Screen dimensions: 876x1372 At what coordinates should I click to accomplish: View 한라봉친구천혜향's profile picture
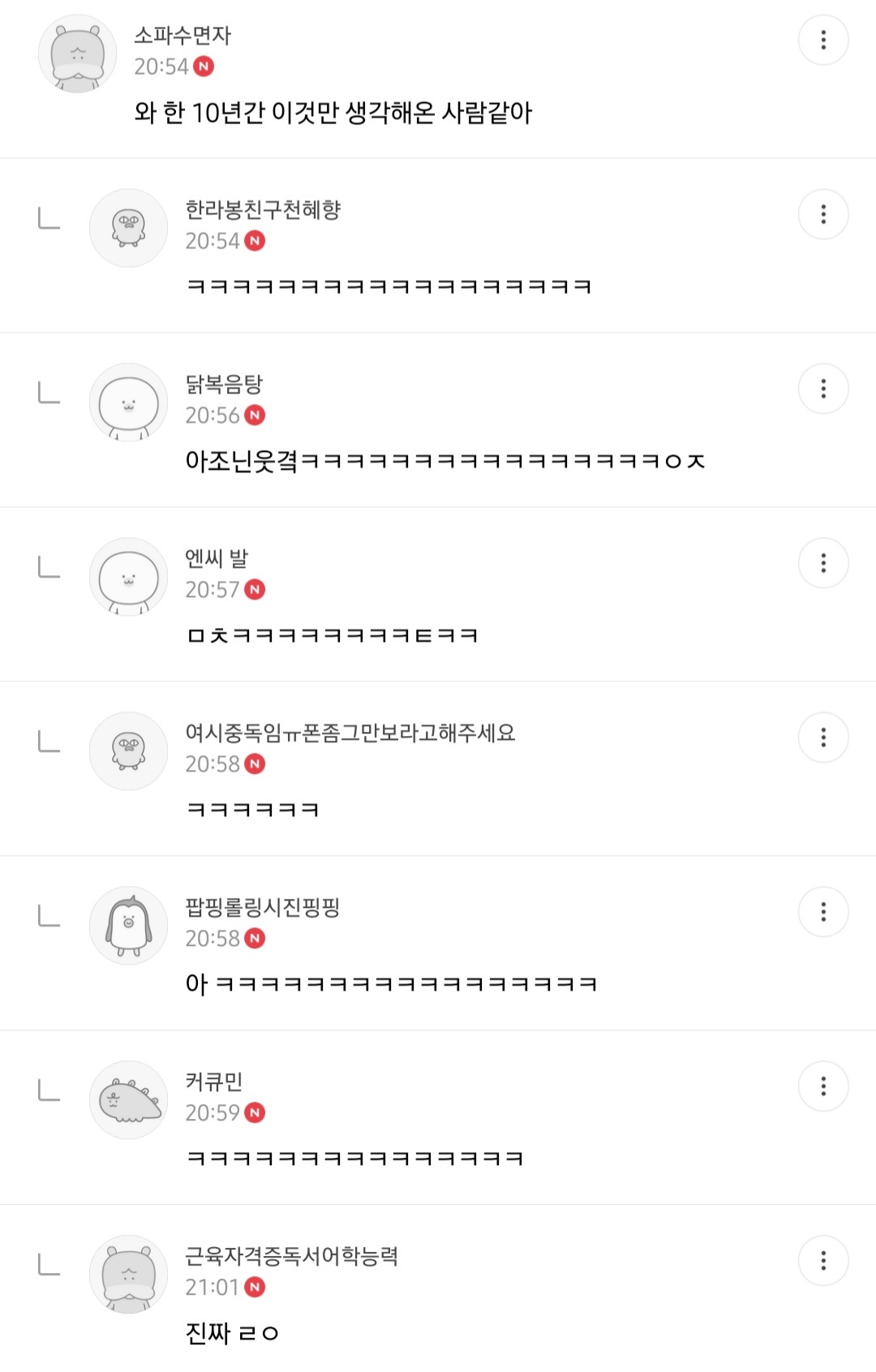pyautogui.click(x=128, y=228)
